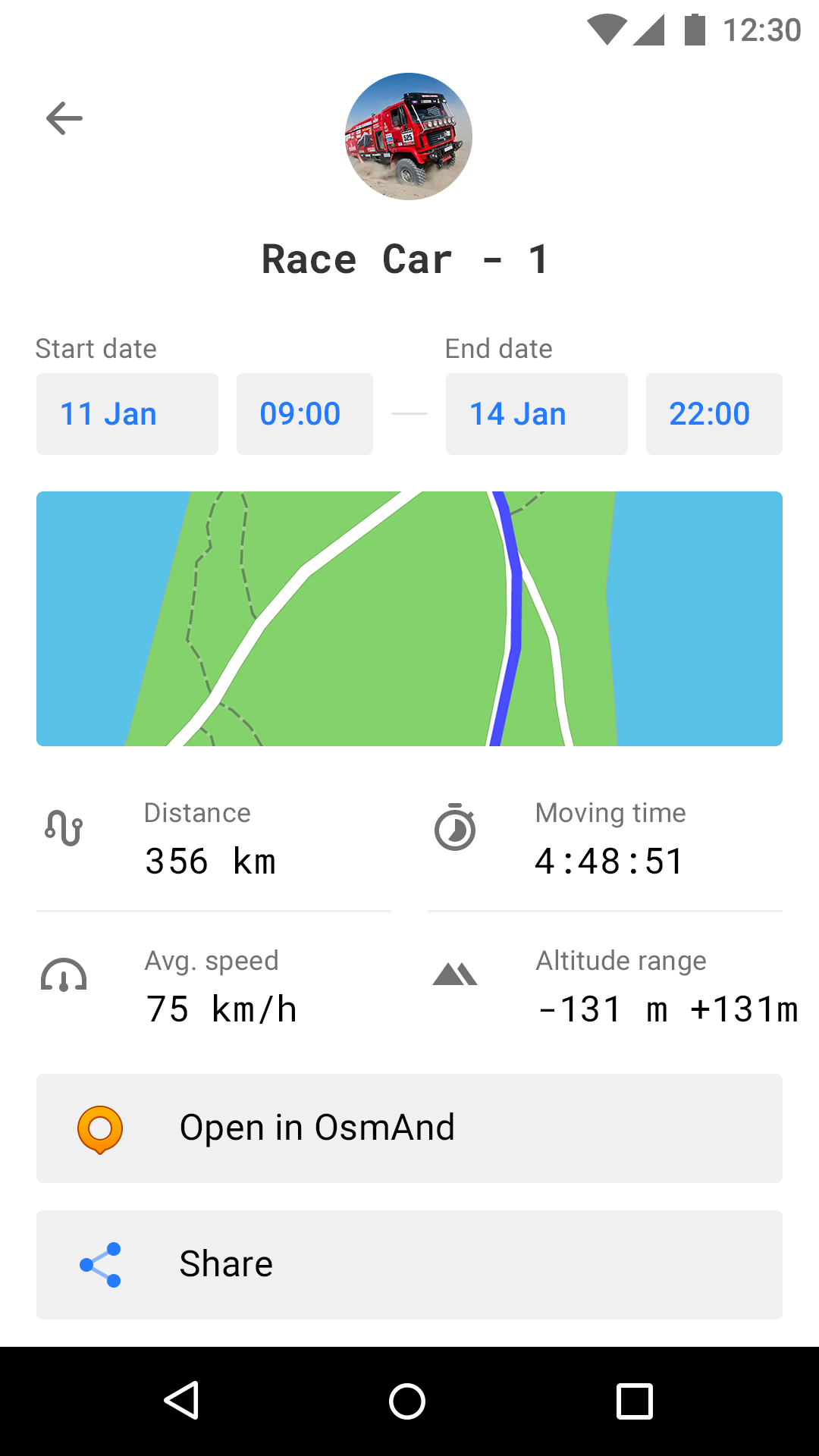Open the recent apps overview
The image size is (819, 1456).
tap(634, 1401)
